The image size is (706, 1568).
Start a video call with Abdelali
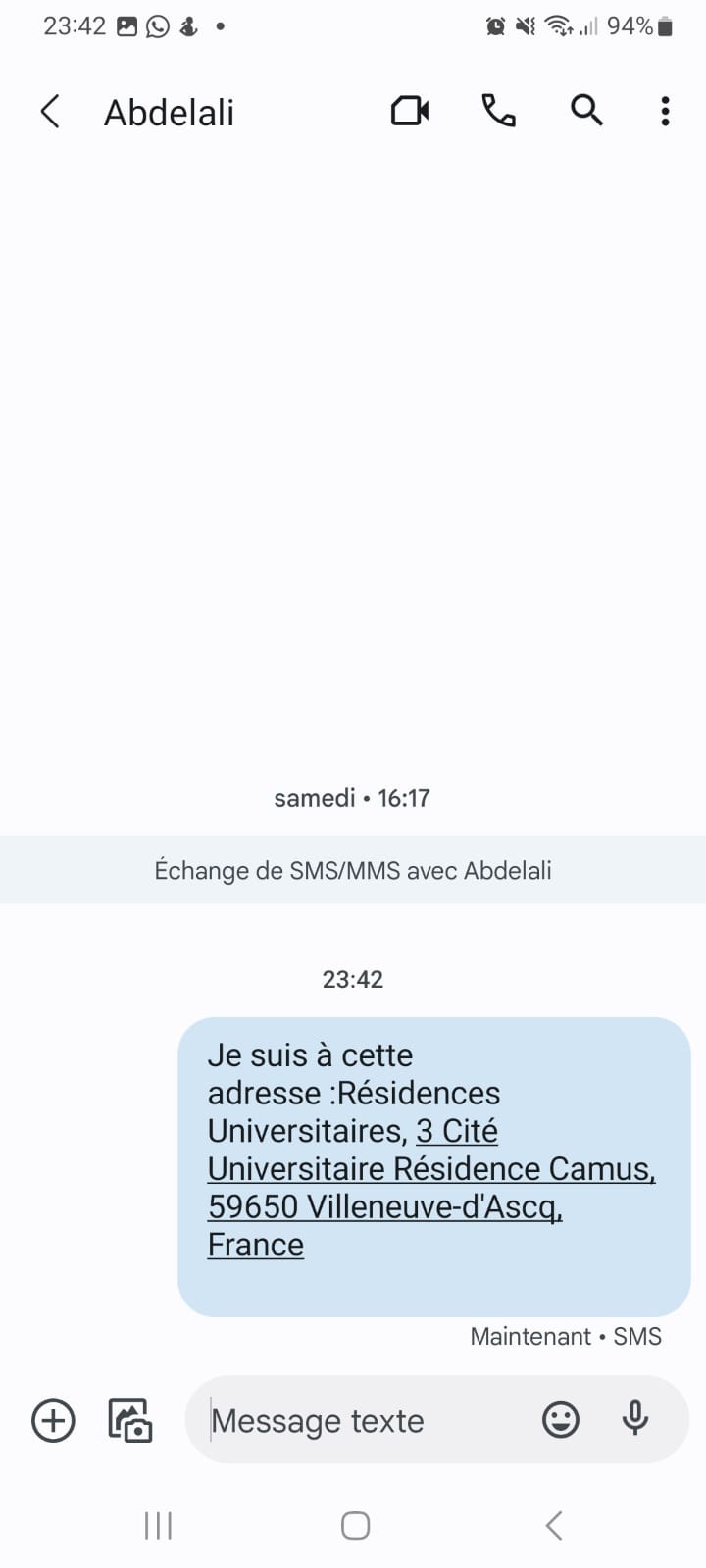(410, 111)
